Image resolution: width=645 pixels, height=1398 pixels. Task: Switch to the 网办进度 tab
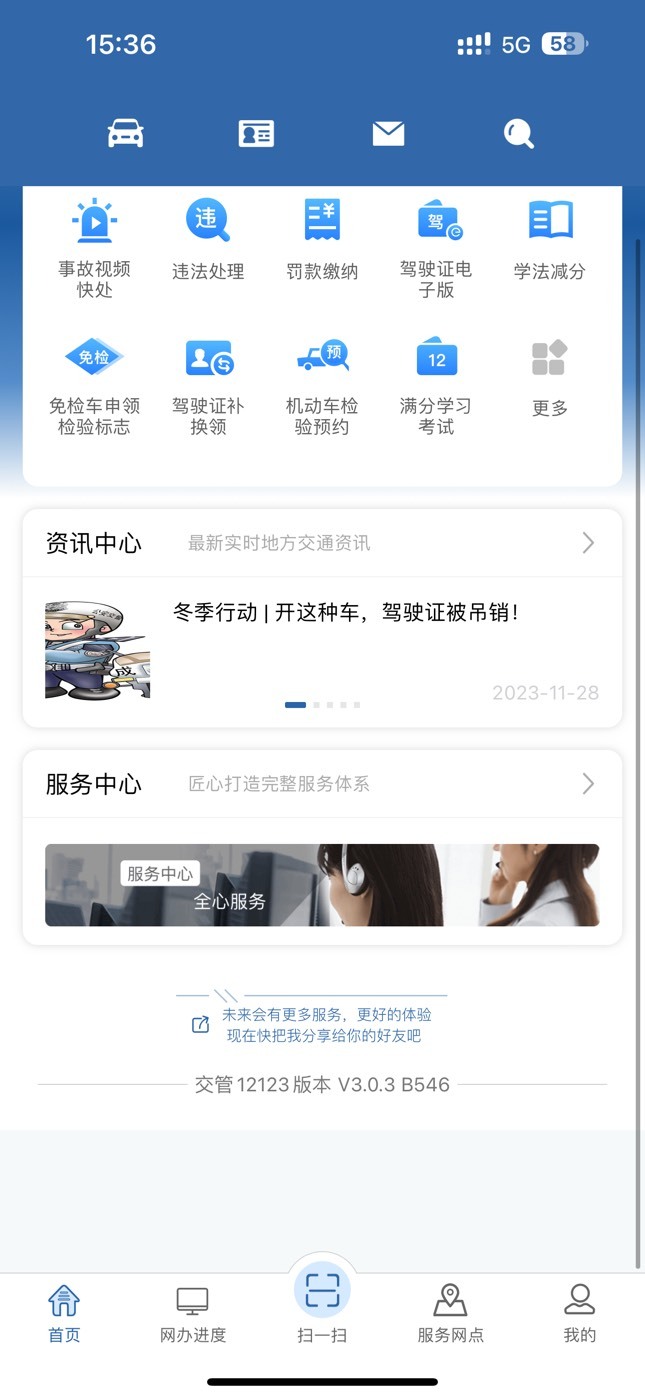pyautogui.click(x=193, y=1315)
